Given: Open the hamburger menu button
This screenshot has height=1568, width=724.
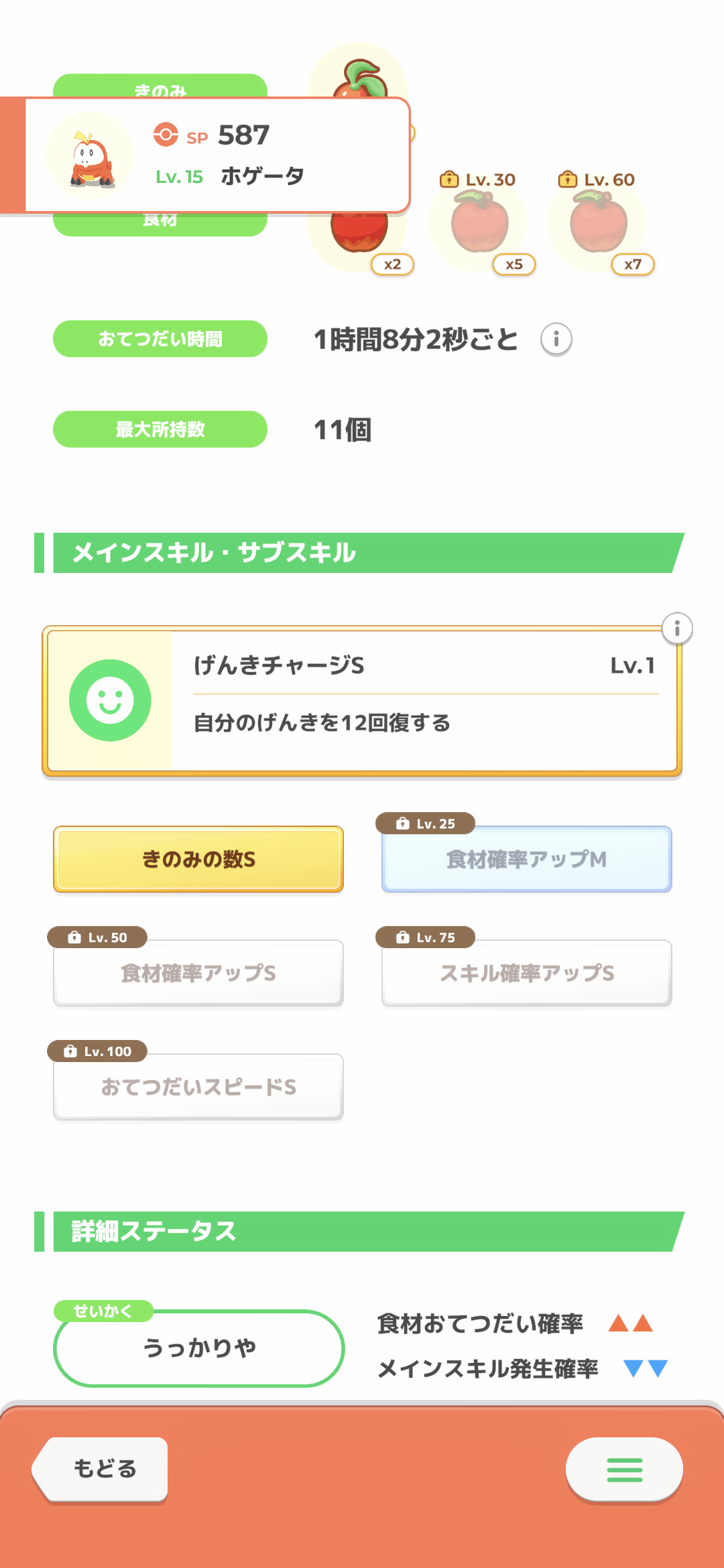Looking at the screenshot, I should pos(624,1469).
